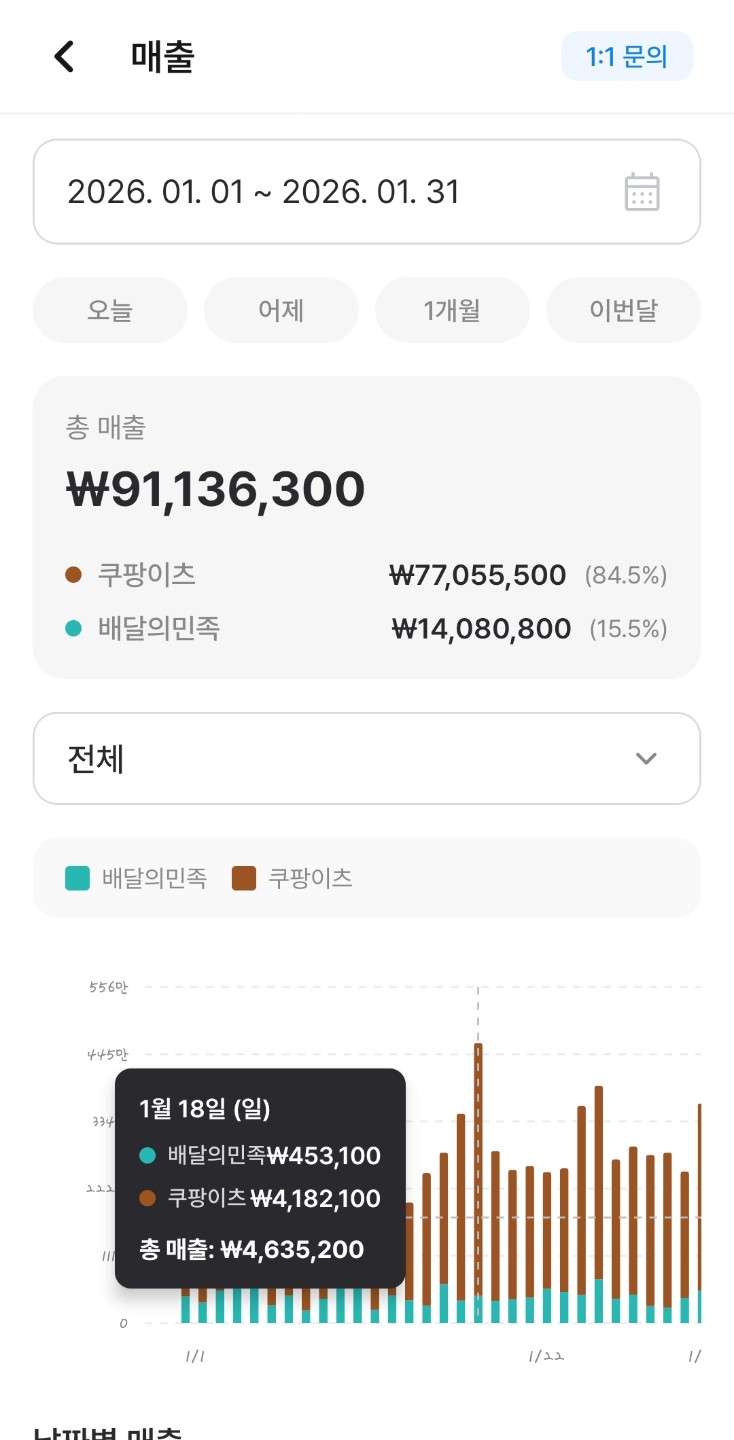Click the chevron next to 전체

646,758
